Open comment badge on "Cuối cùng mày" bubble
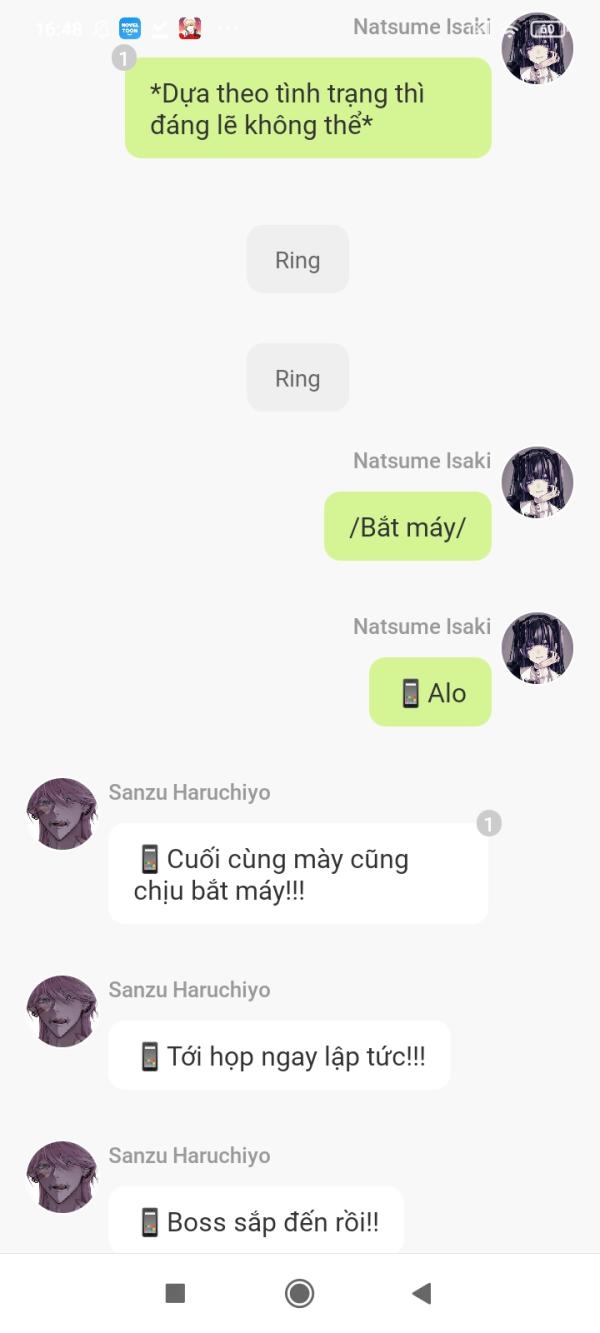 click(489, 824)
